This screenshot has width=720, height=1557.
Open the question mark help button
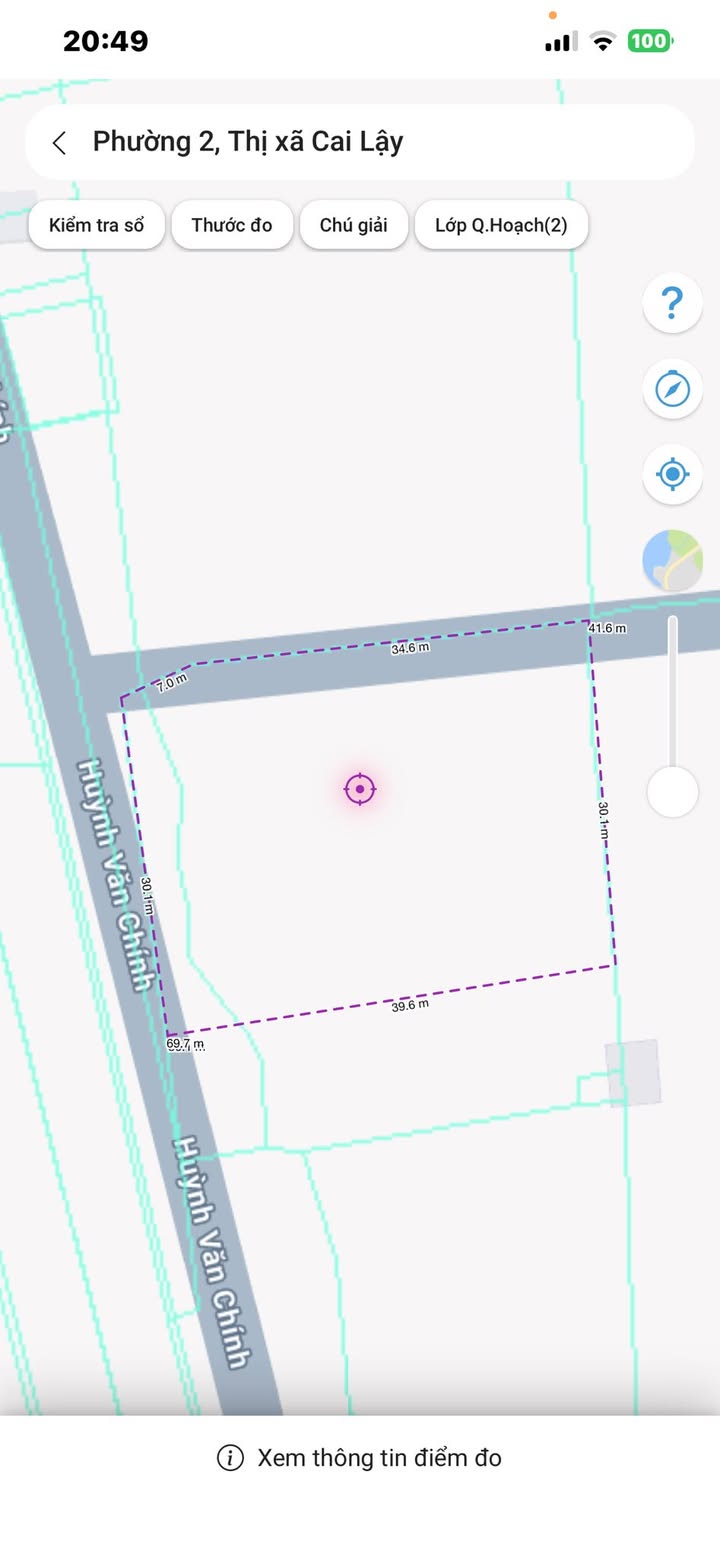point(673,302)
